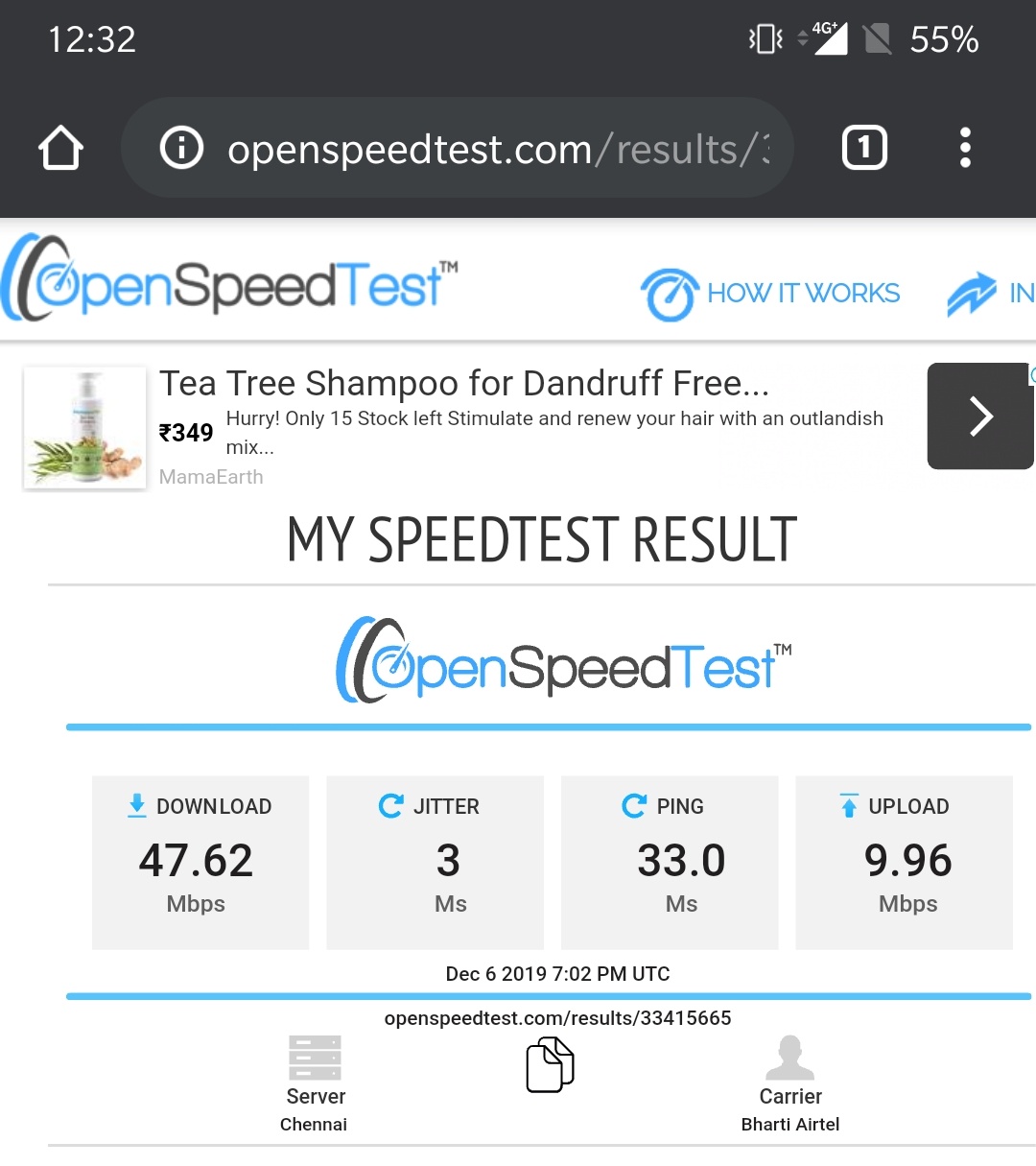Go to the browser home page
Image resolution: width=1036 pixels, height=1166 pixels.
(x=60, y=149)
